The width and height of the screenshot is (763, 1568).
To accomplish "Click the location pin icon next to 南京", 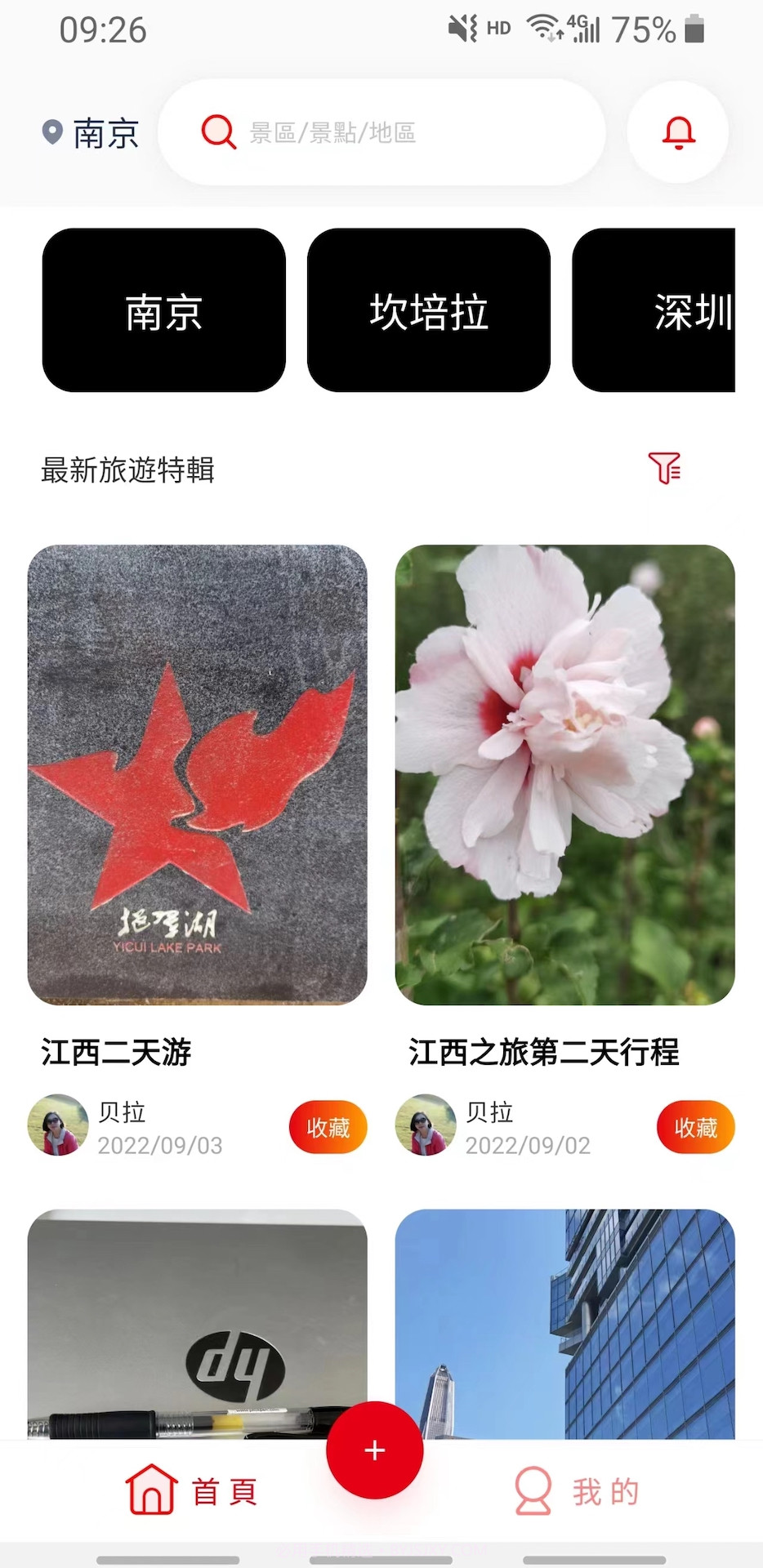I will (x=52, y=132).
